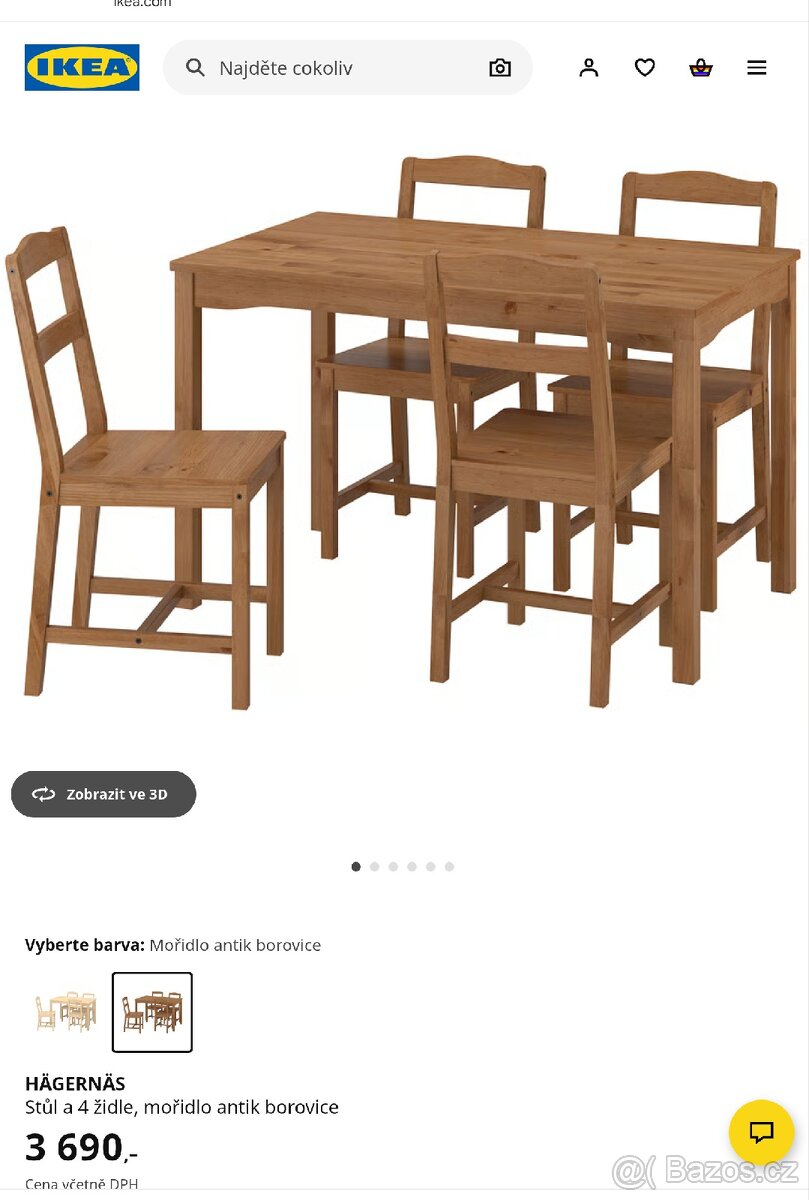Click the IKEA logo

(82, 67)
